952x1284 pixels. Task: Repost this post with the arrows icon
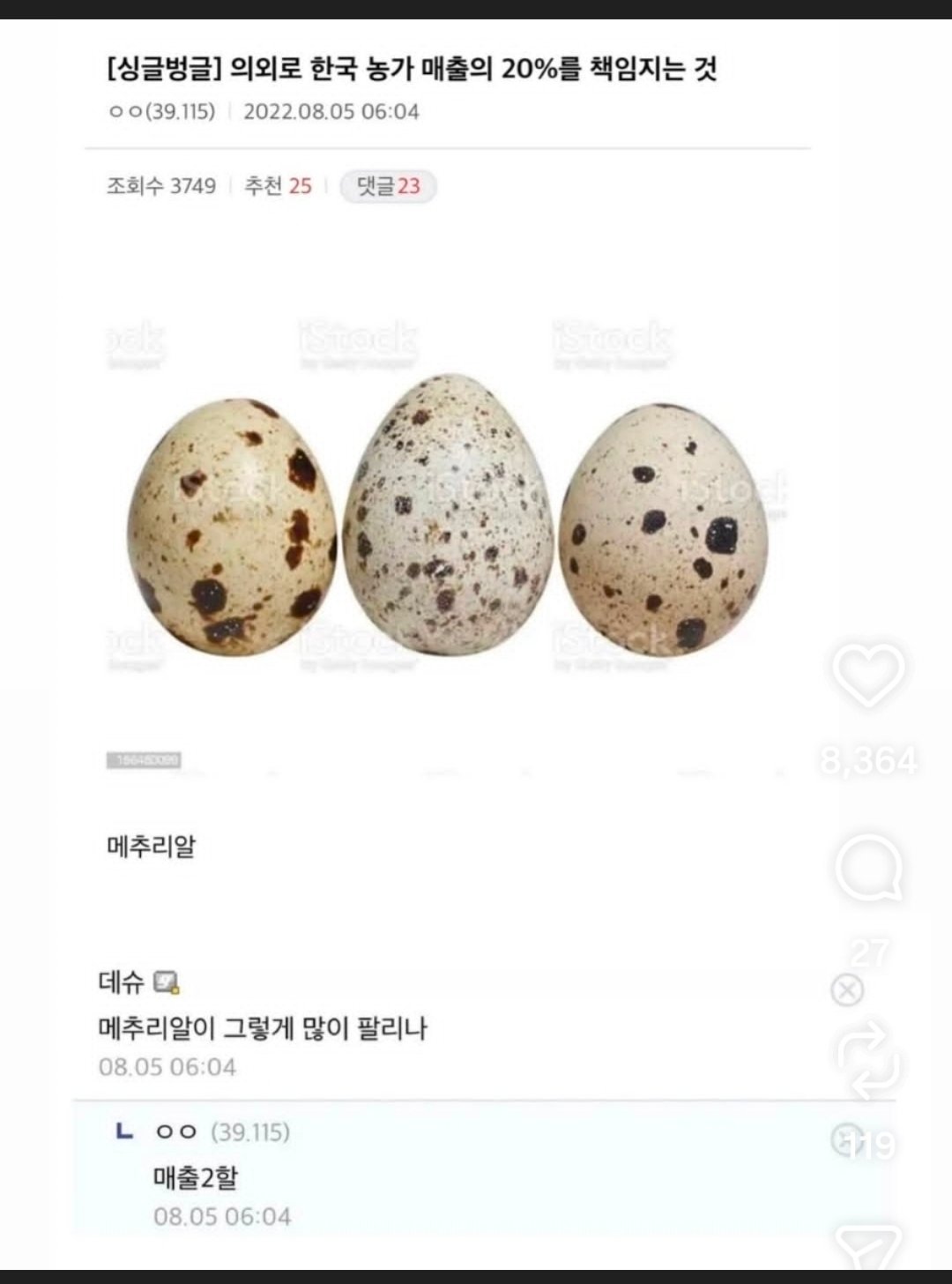pyautogui.click(x=868, y=1061)
